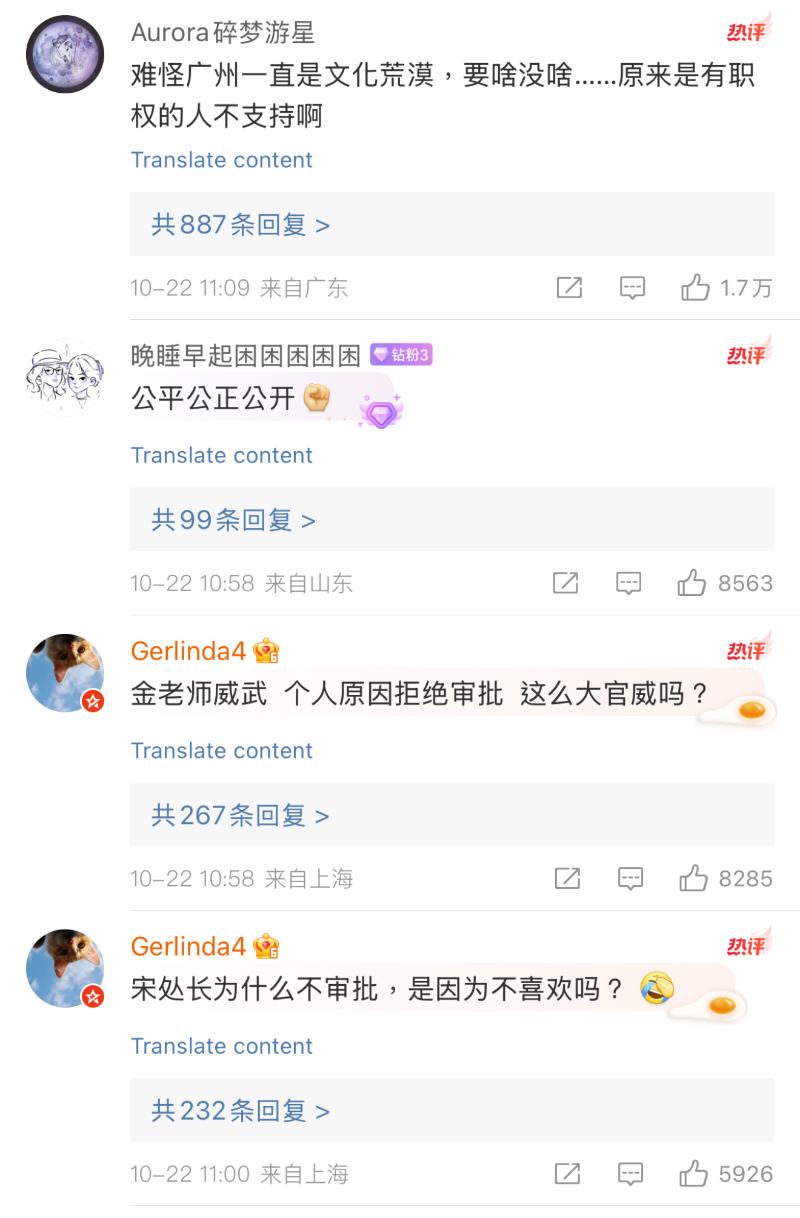800x1218 pixels.
Task: Reply to Aurora碎梦游星's comment
Action: pos(632,288)
